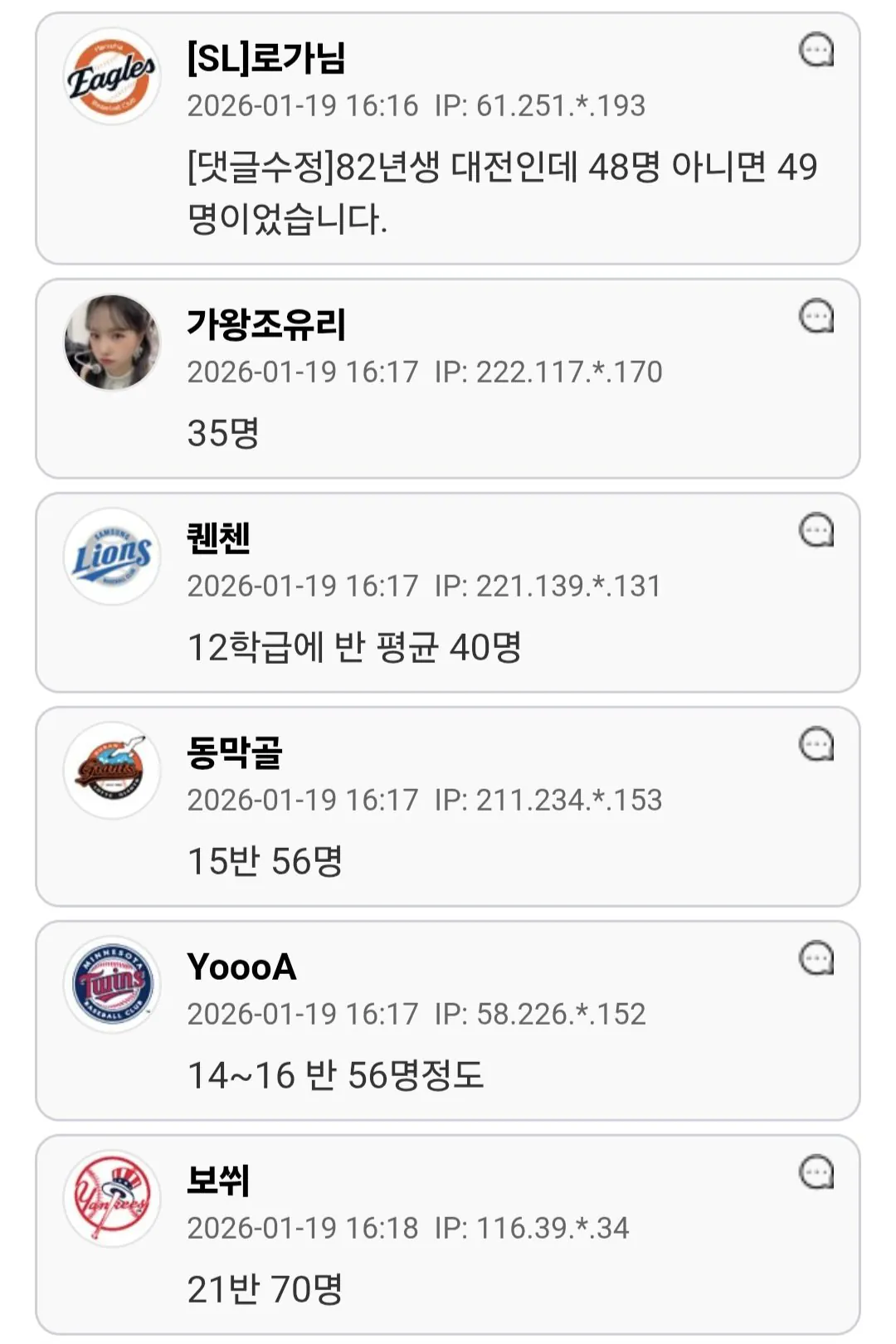Screen dimensions: 896x1344
Task: Select the reply bubble on YoooA's comment
Action: (x=816, y=958)
